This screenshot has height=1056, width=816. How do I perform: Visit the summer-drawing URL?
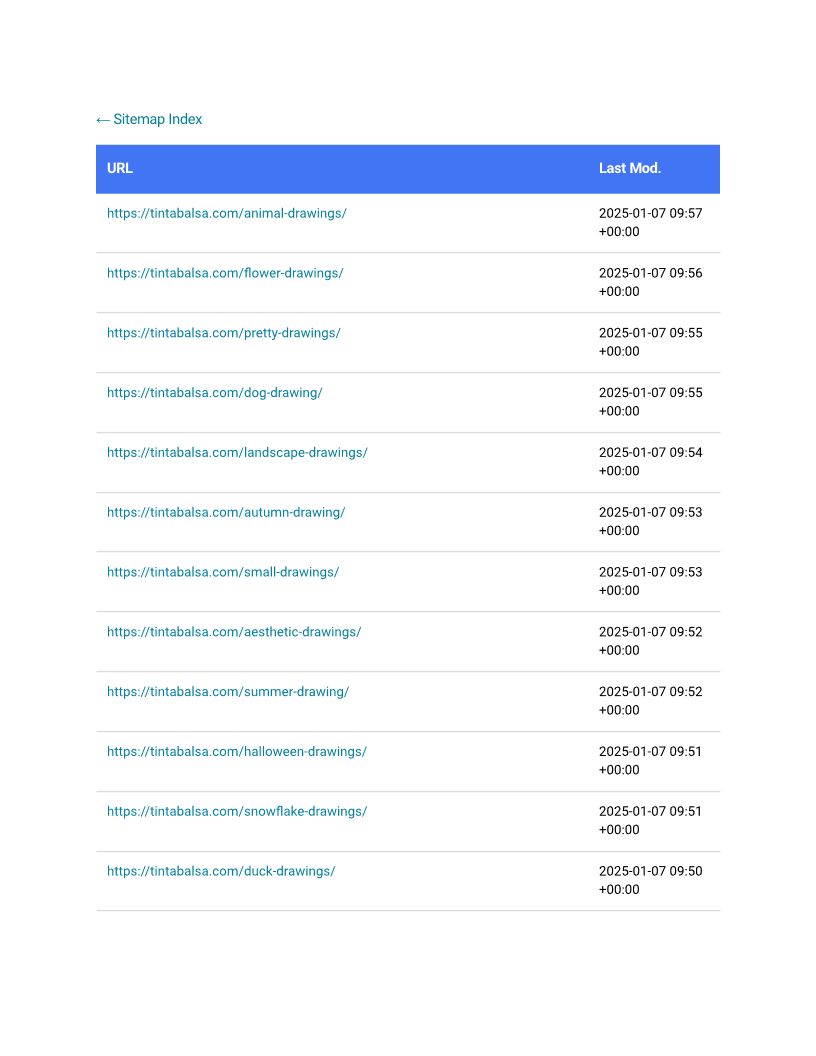click(x=228, y=692)
